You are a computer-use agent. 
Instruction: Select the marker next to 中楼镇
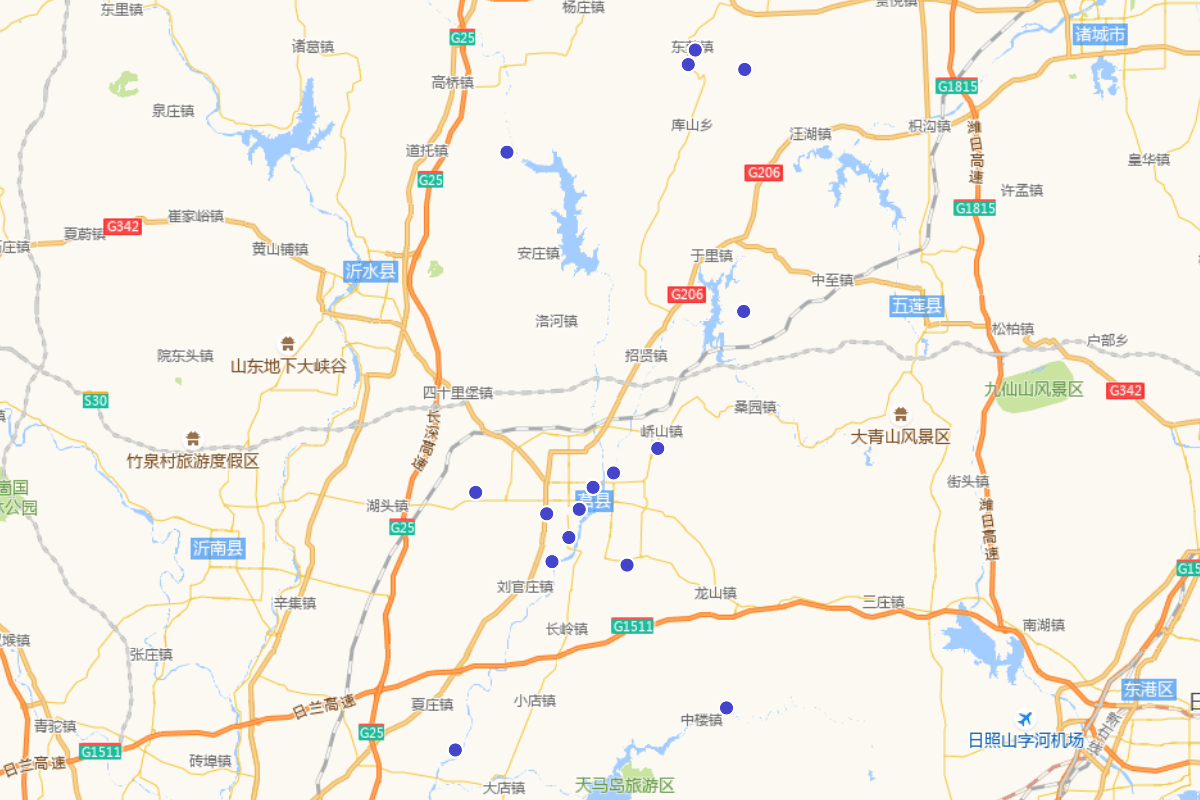(x=727, y=708)
